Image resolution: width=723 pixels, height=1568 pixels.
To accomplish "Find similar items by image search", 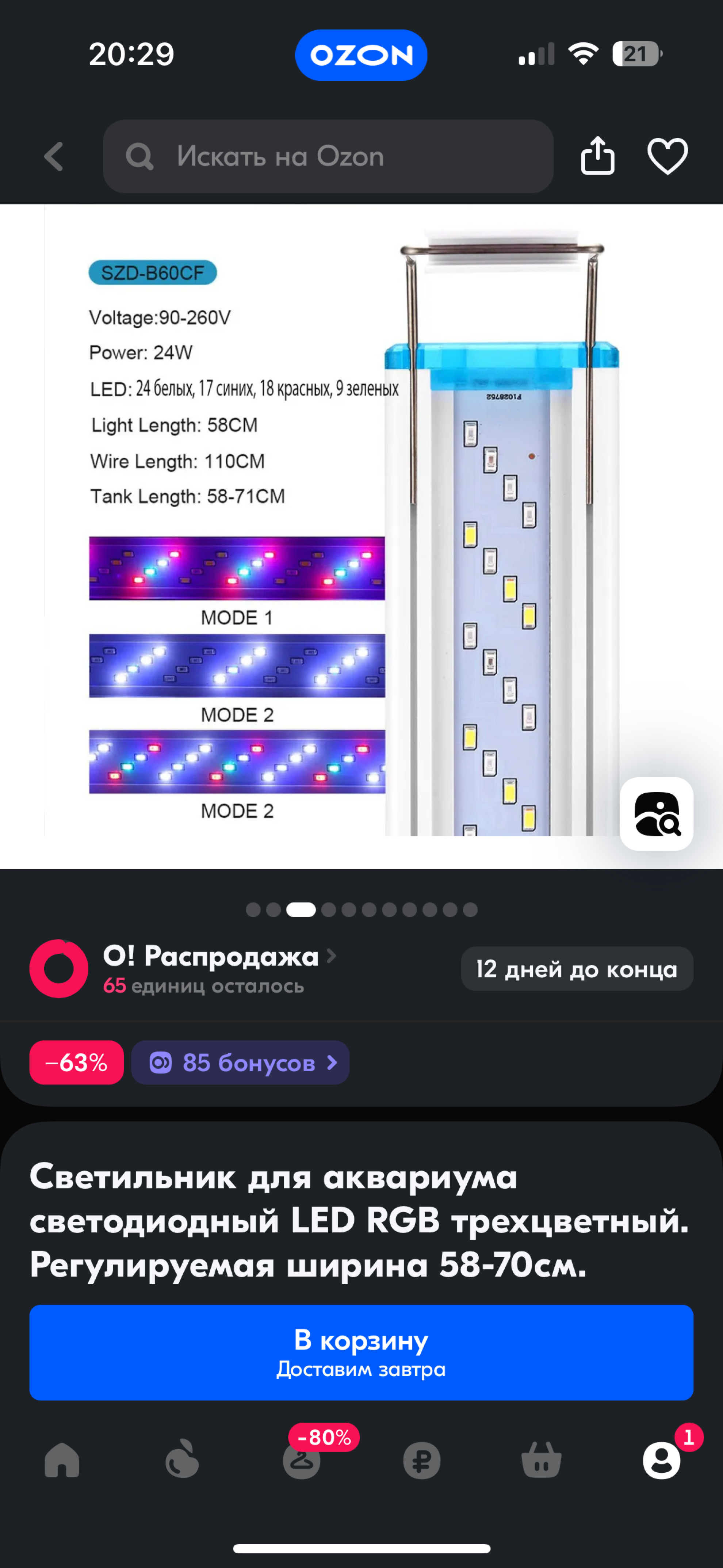I will coord(657,814).
